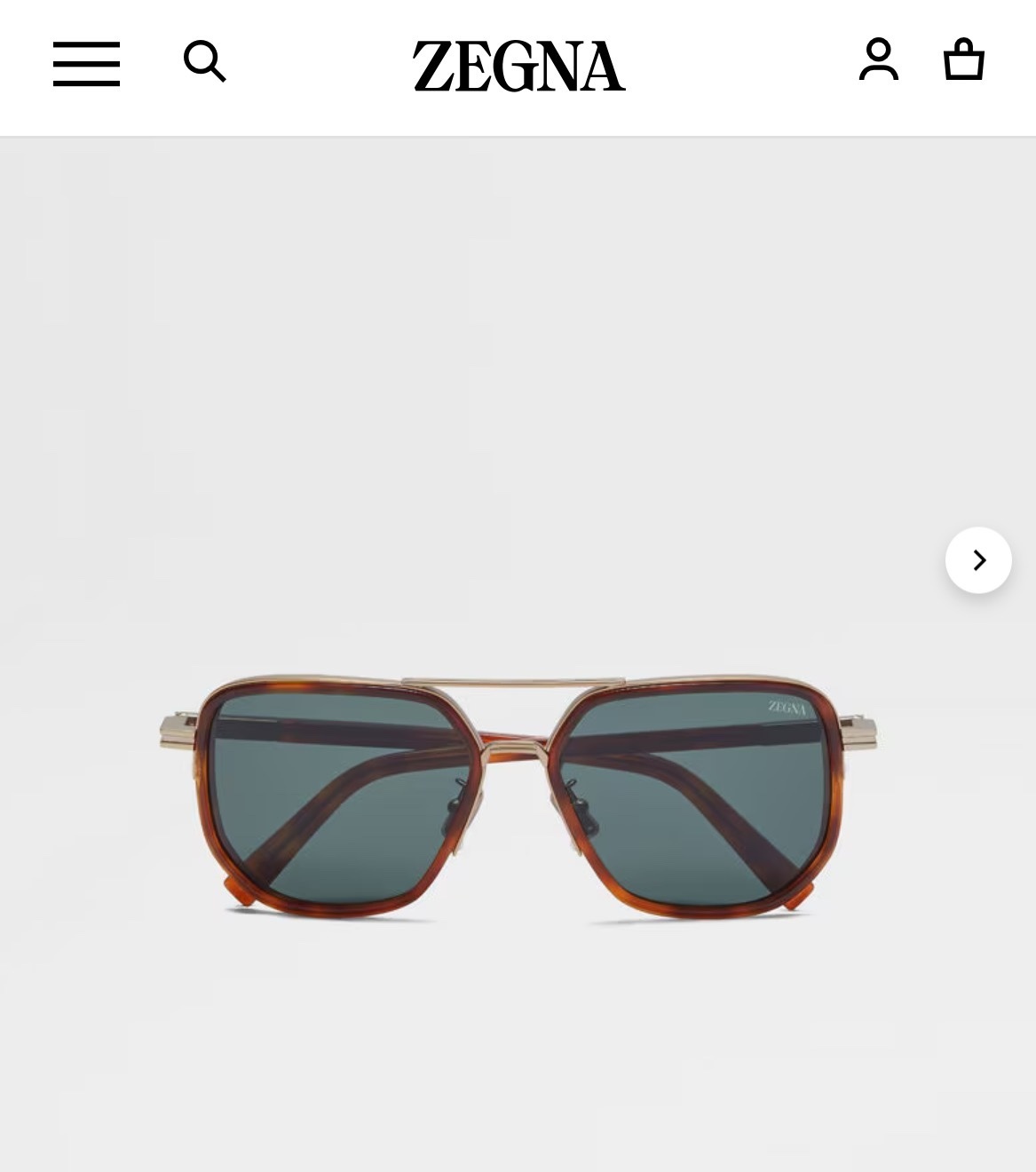The width and height of the screenshot is (1036, 1172).
Task: Tap the ZEGNA logo to go home
Action: tap(518, 67)
